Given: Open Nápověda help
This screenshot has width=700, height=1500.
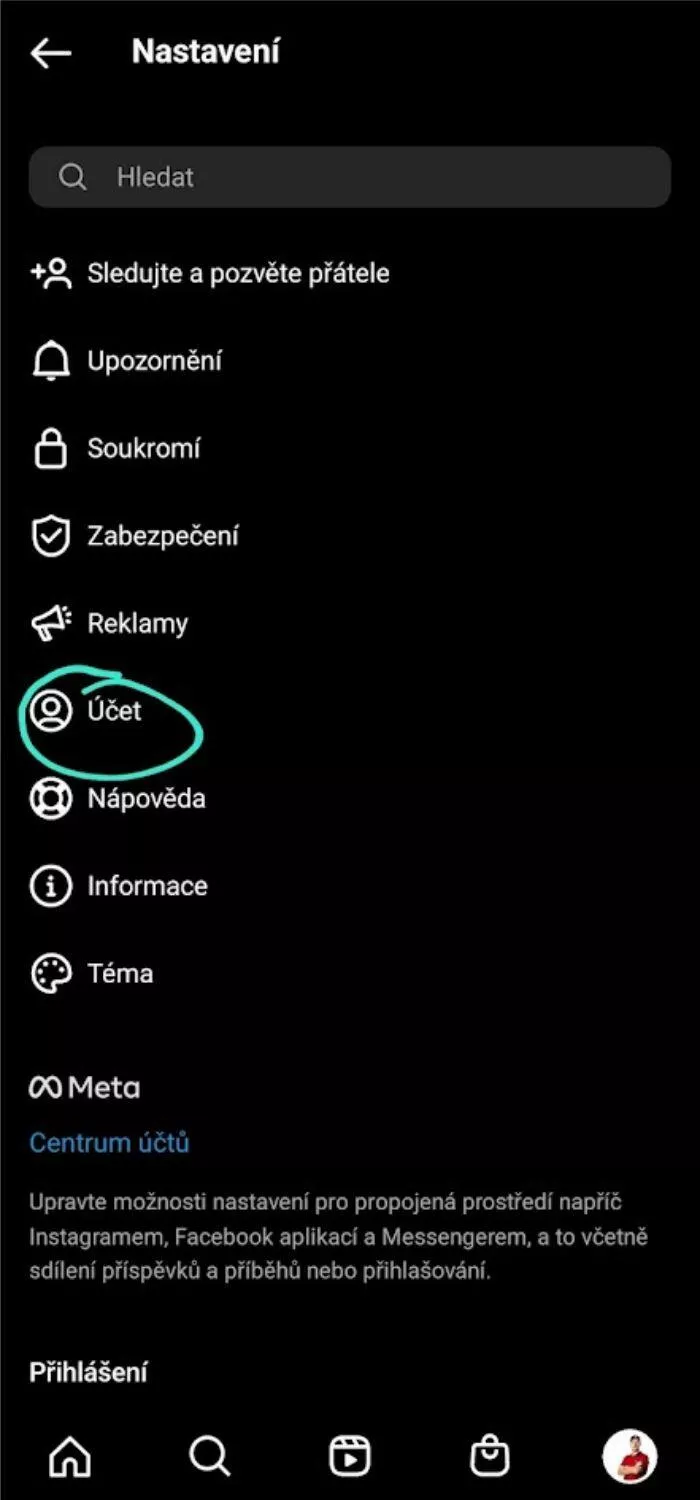Looking at the screenshot, I should pyautogui.click(x=349, y=799).
